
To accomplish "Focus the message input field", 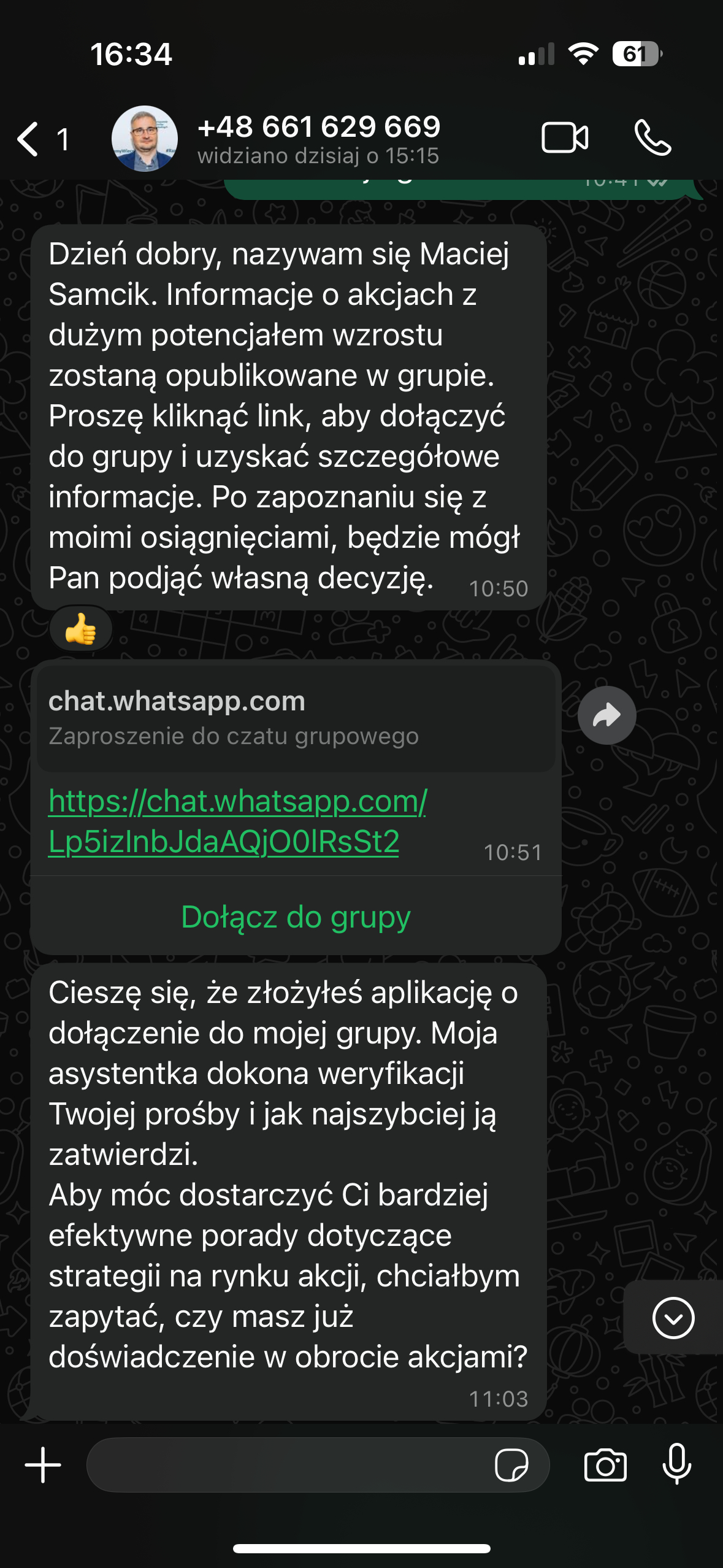I will coord(288,1465).
